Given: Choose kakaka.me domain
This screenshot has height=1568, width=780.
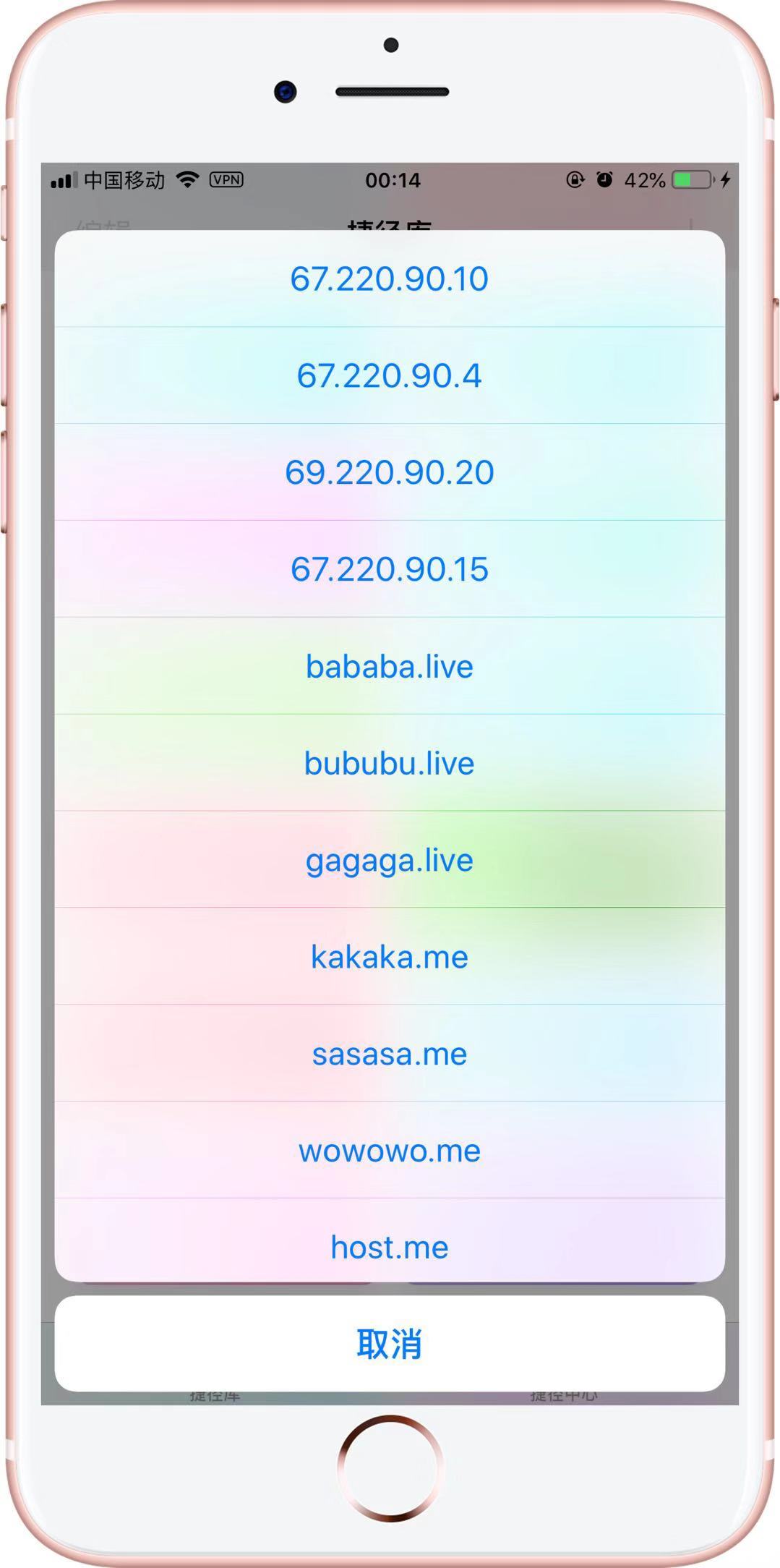Looking at the screenshot, I should (x=390, y=957).
